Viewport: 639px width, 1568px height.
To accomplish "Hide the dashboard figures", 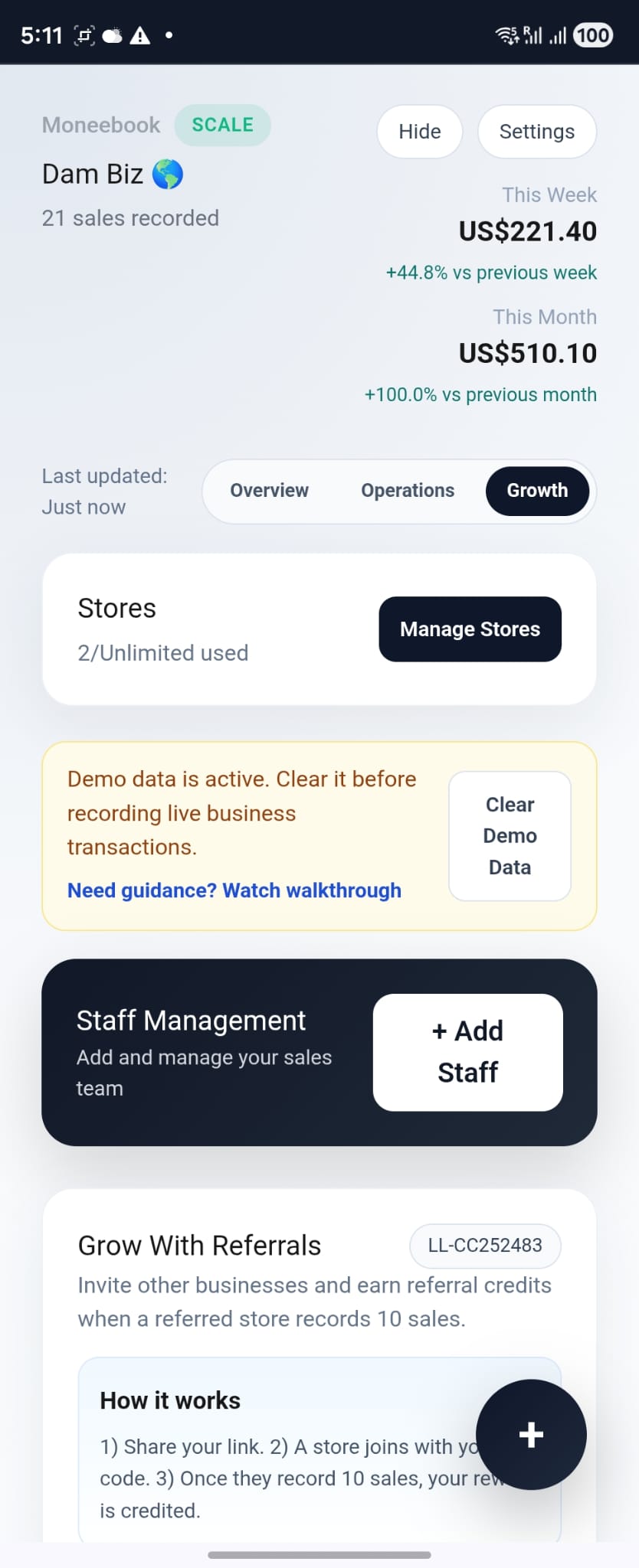I will coord(418,132).
